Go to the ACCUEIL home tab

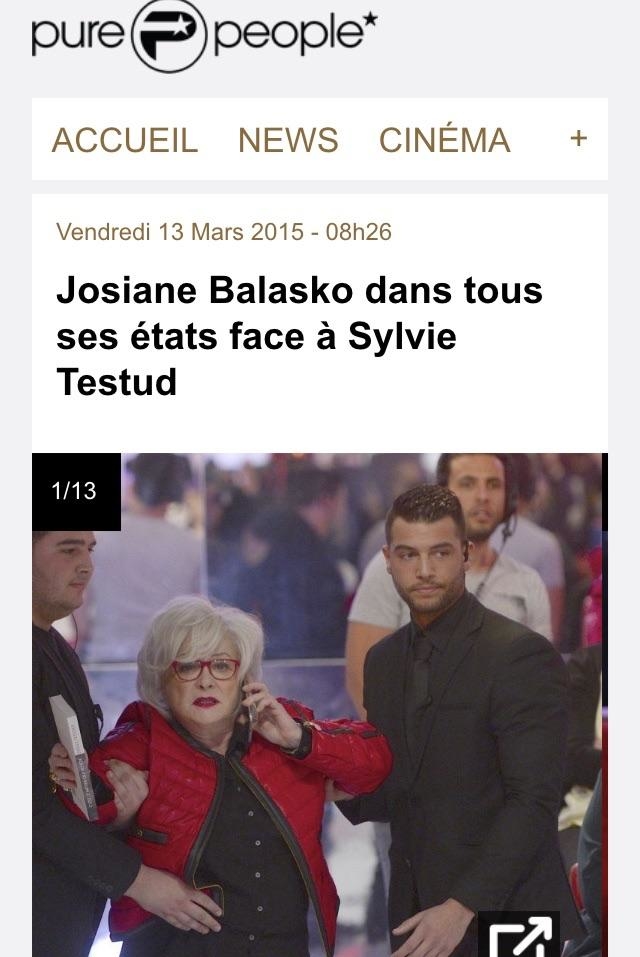tap(125, 140)
